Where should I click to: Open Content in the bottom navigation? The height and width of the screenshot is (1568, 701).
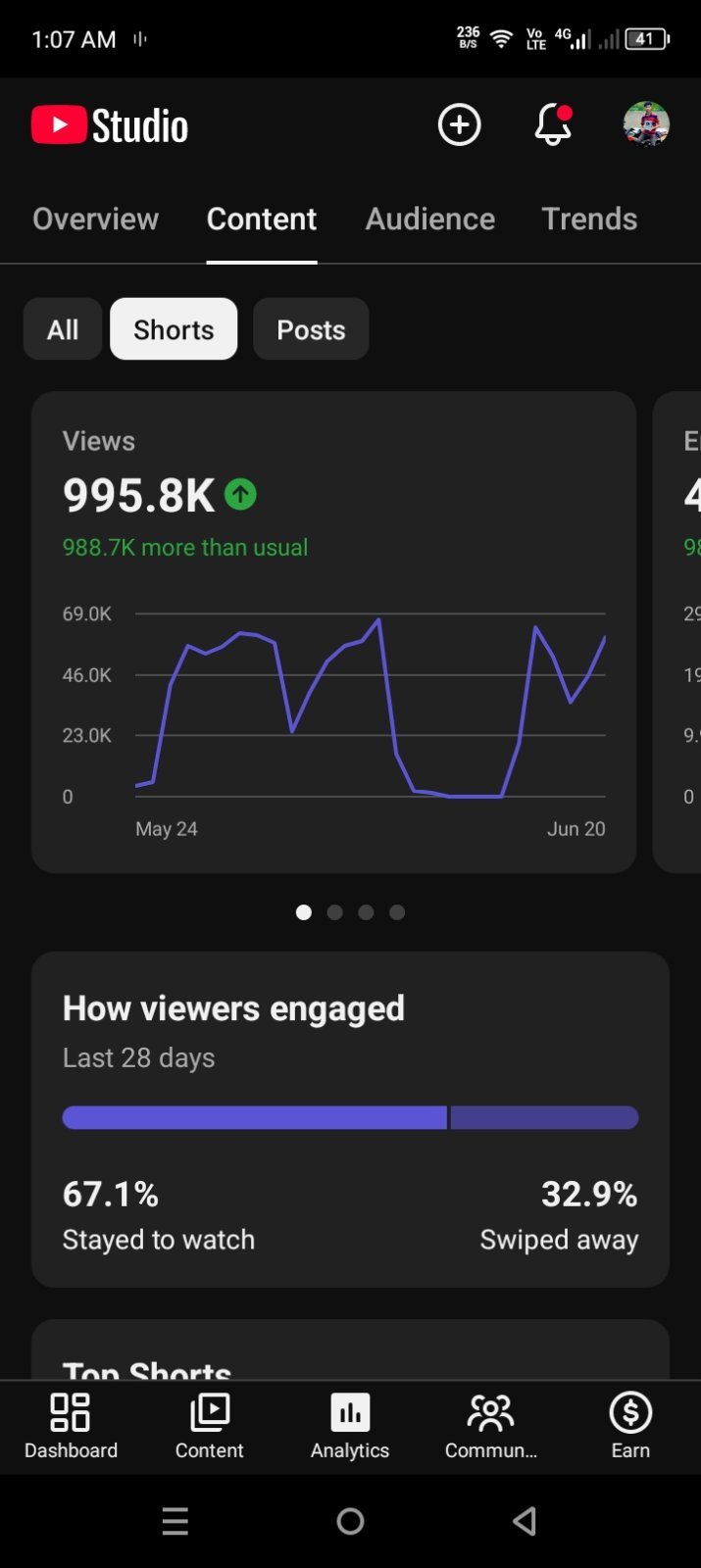coord(209,1427)
